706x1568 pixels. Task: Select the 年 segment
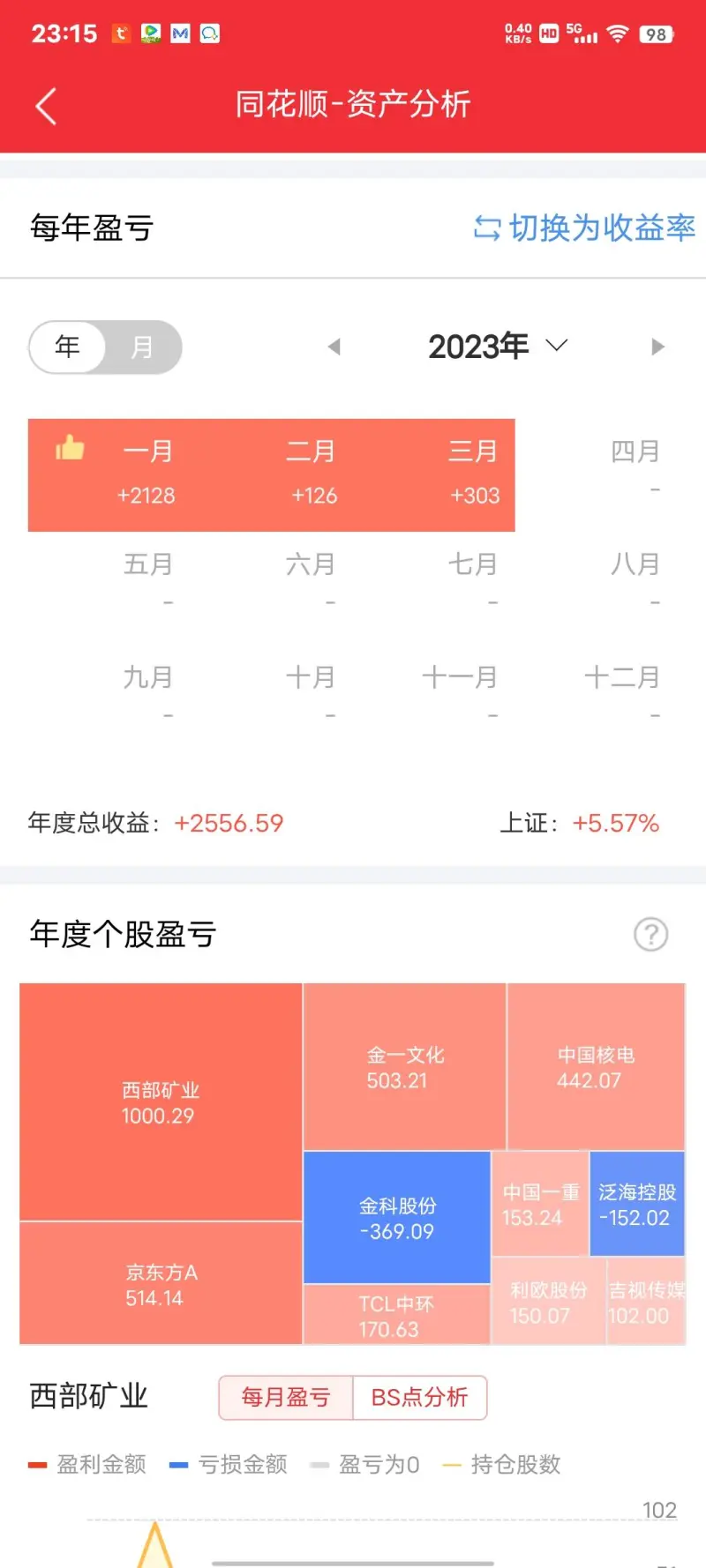click(x=67, y=347)
